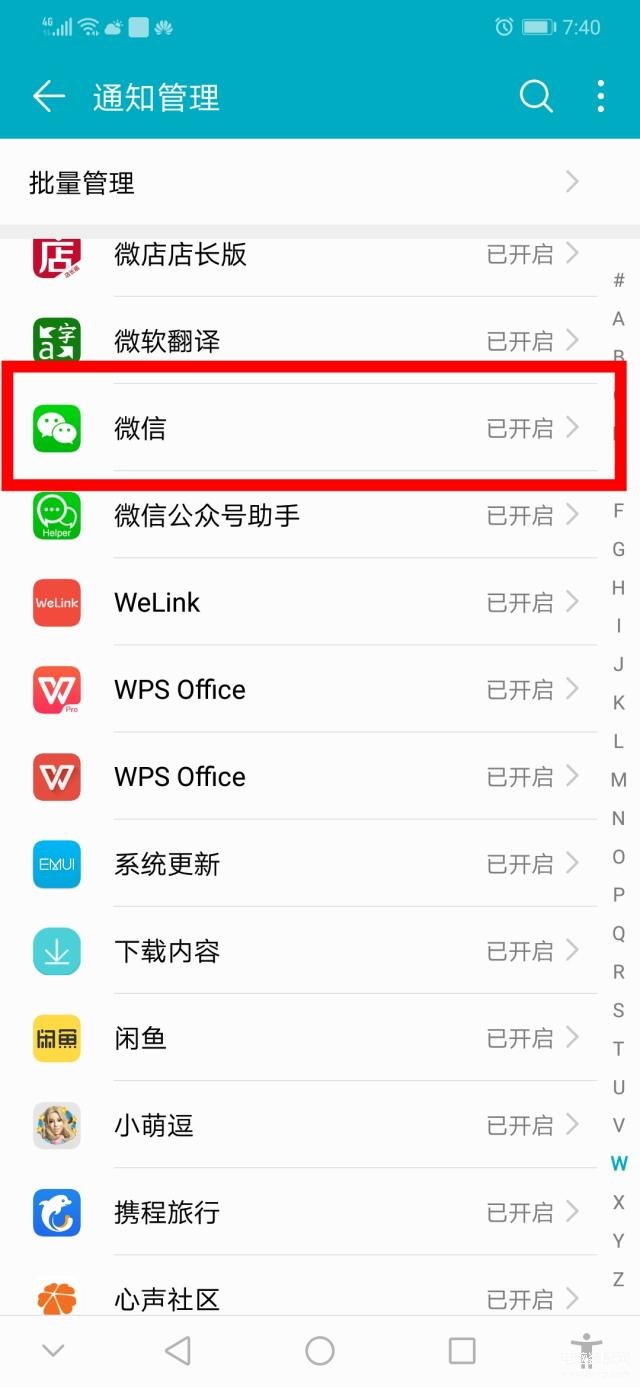640x1387 pixels.
Task: Jump to letter X in index
Action: click(x=619, y=1201)
